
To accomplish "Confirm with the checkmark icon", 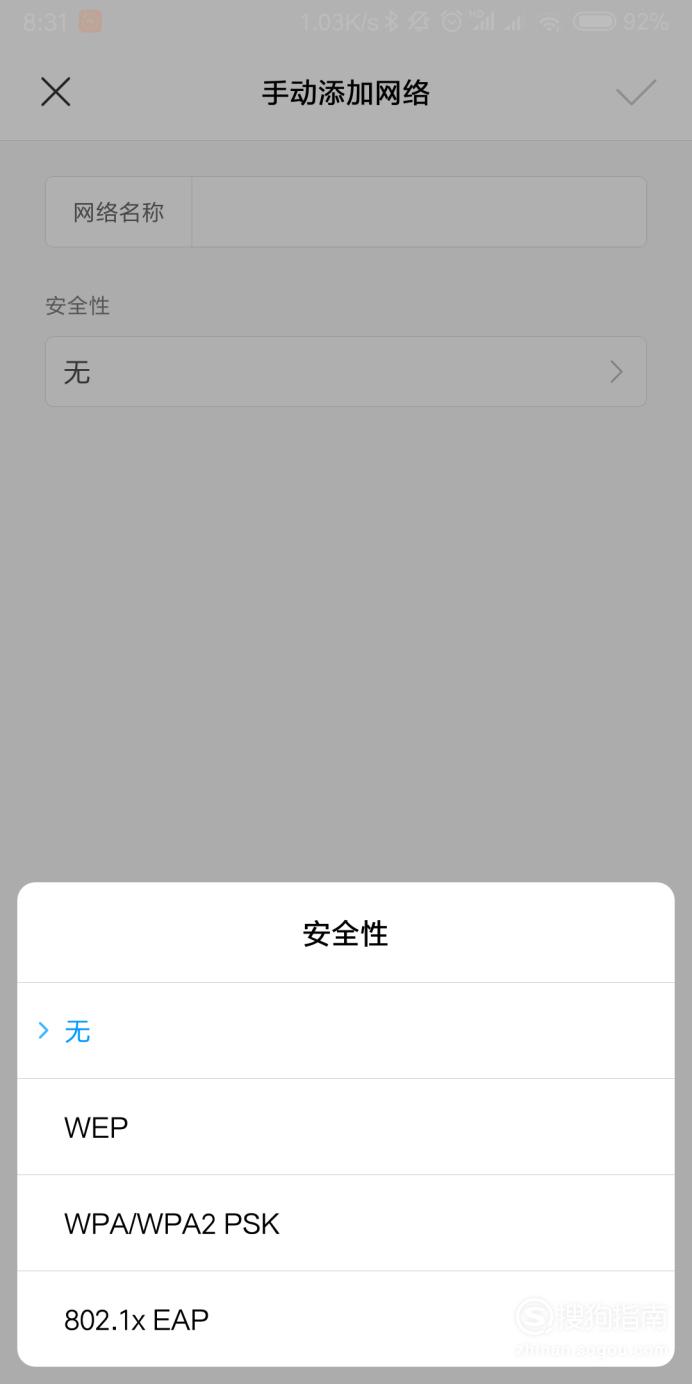I will point(636,93).
